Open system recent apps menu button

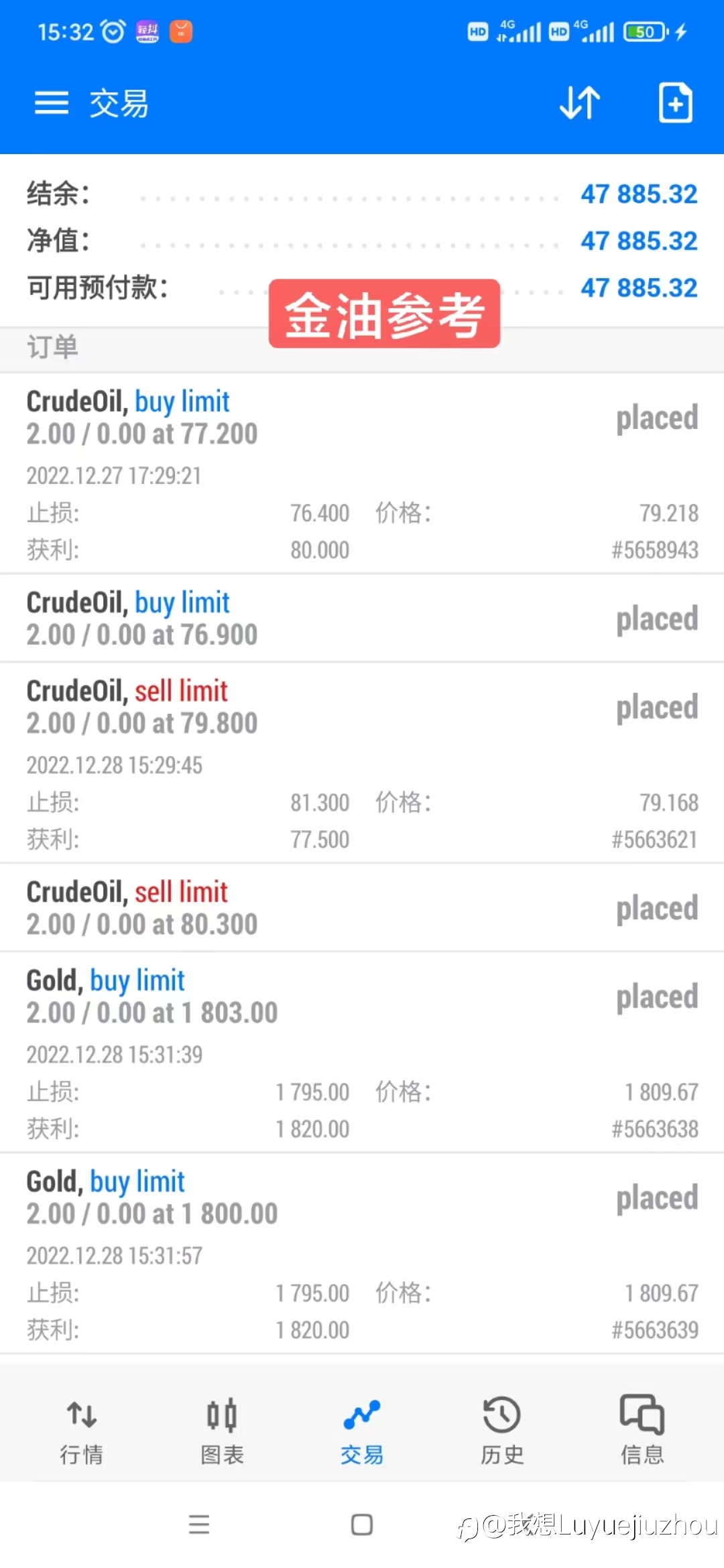click(199, 1524)
